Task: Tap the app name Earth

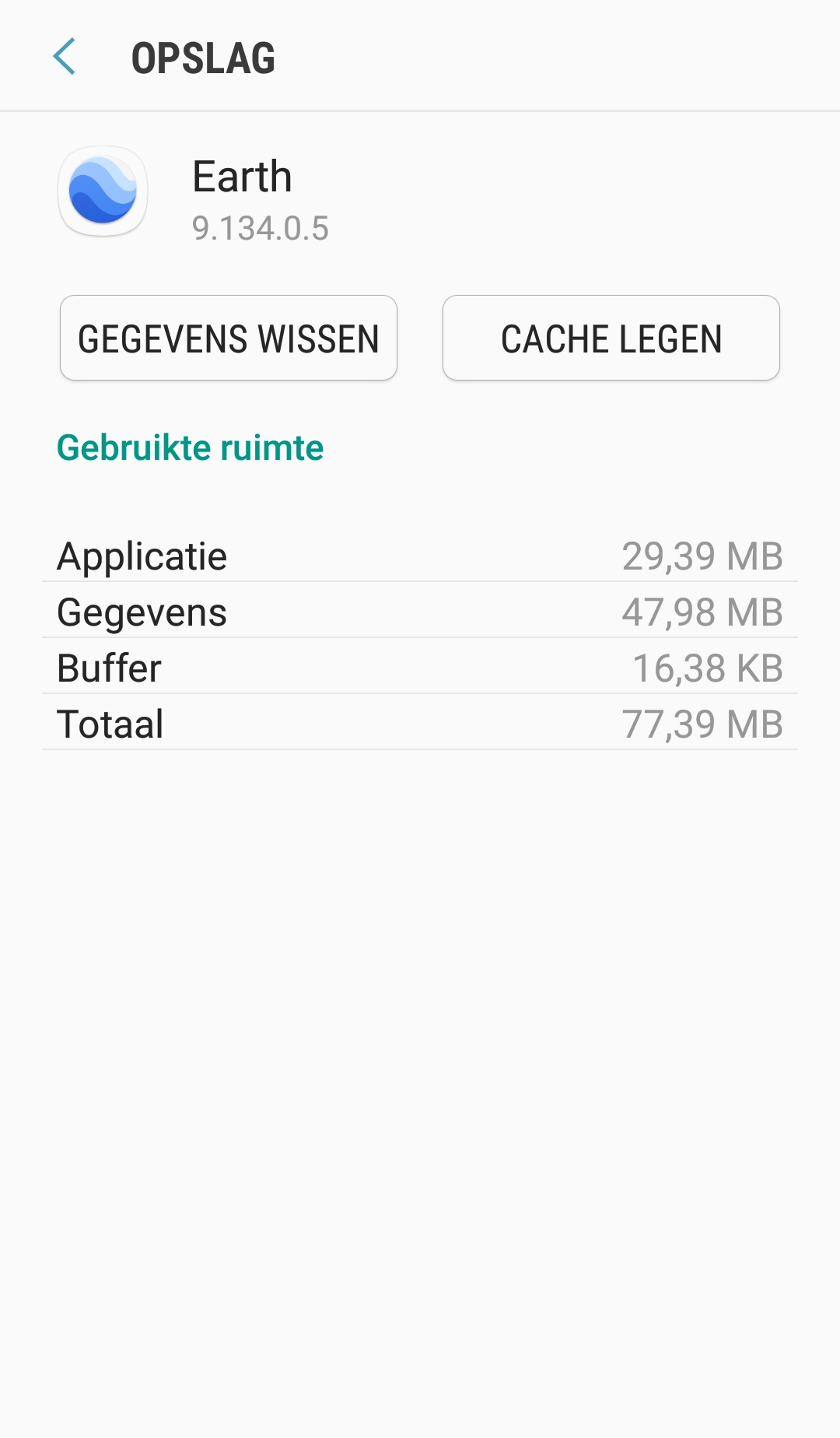Action: [x=242, y=176]
